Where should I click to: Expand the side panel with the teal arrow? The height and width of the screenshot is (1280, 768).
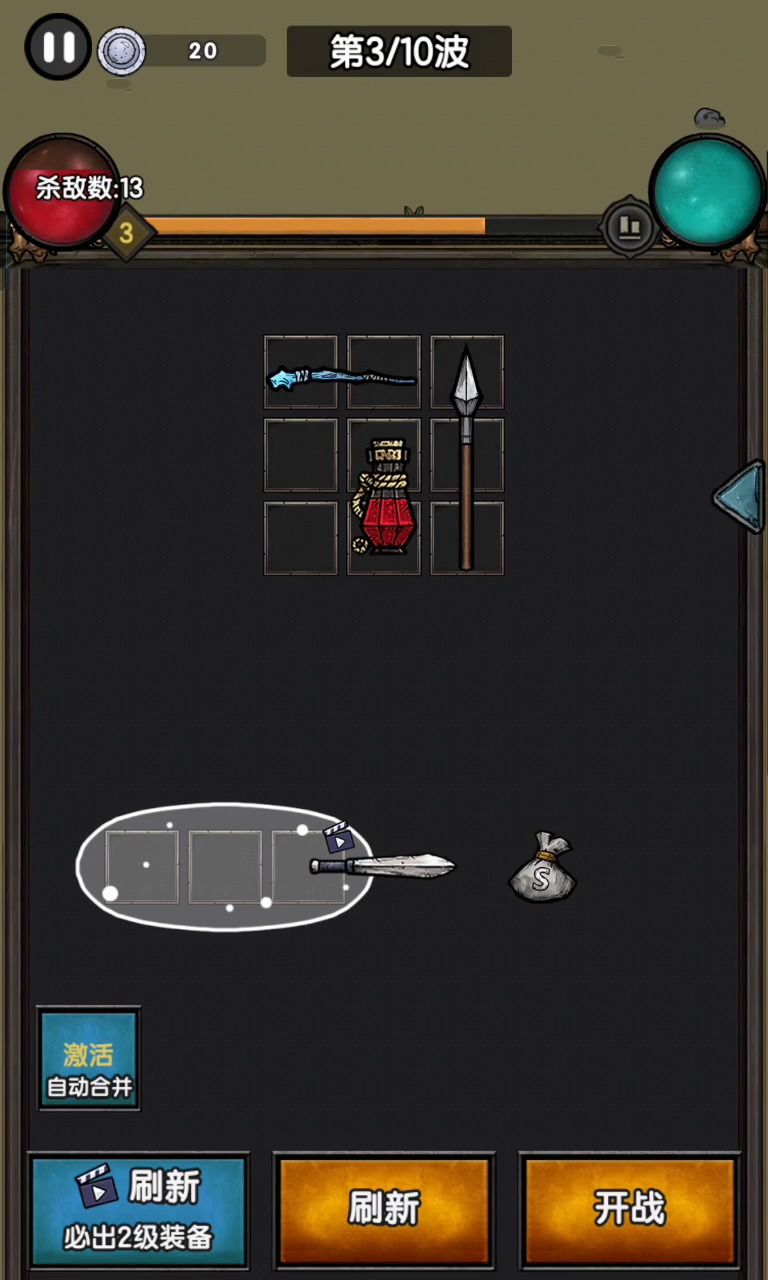pos(740,495)
